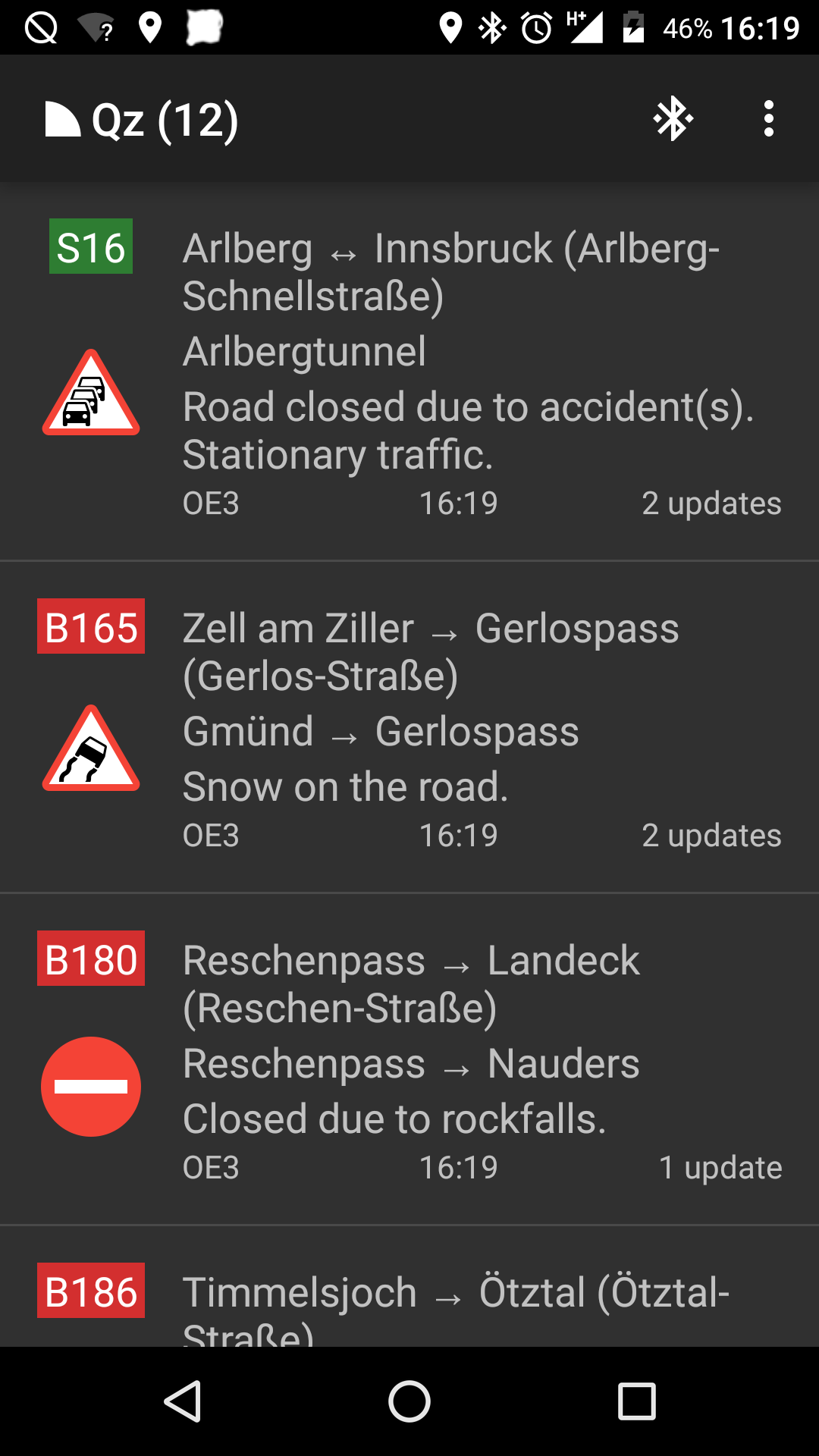
Task: Go back with the system back button
Action: (x=183, y=1401)
